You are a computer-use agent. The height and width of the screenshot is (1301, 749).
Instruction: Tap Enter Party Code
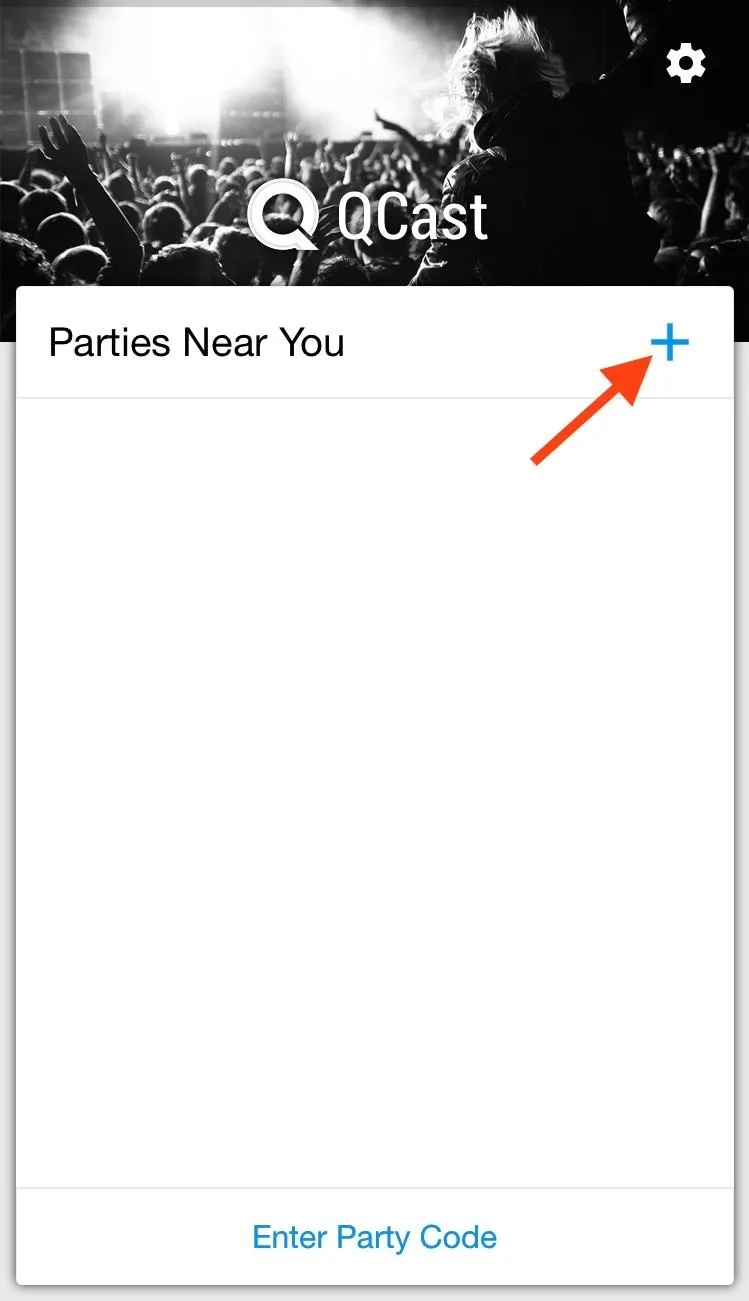click(374, 1237)
